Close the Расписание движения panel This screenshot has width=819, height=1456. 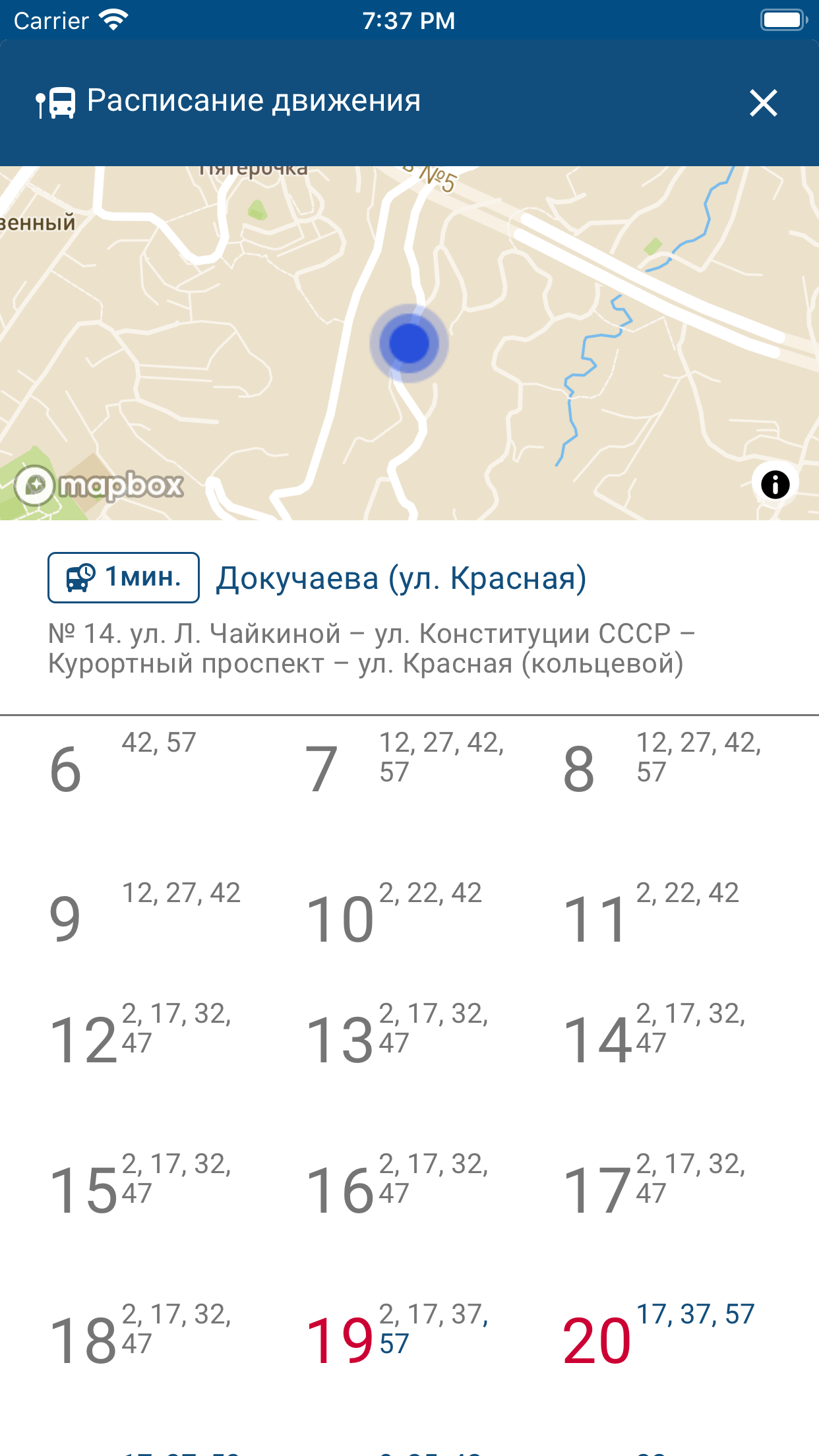coord(763,103)
